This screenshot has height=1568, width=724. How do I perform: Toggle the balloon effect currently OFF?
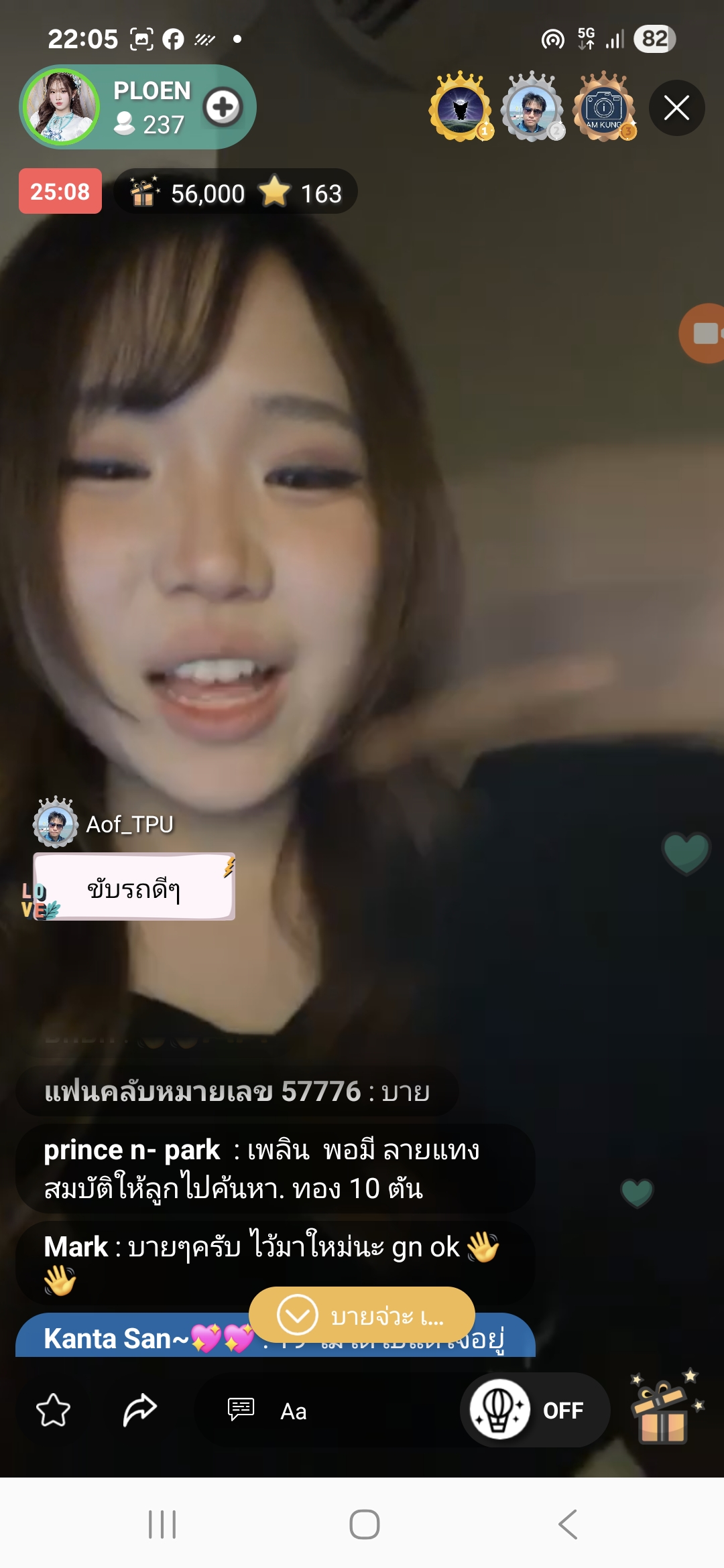pyautogui.click(x=534, y=1410)
